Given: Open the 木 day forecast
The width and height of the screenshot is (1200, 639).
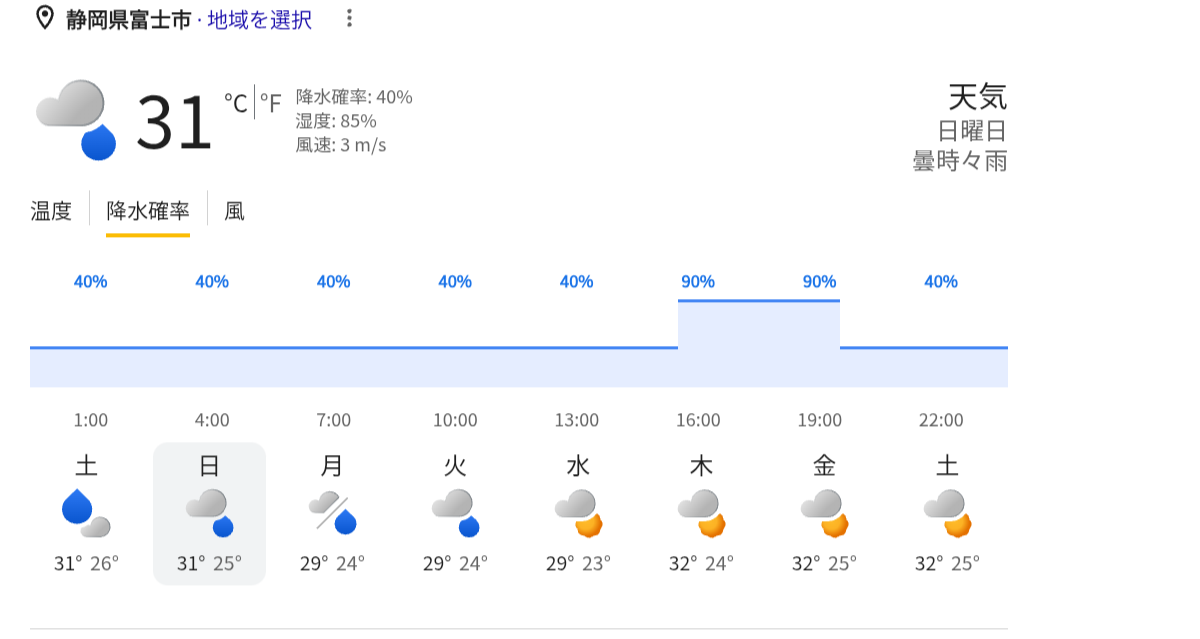Looking at the screenshot, I should point(701,513).
